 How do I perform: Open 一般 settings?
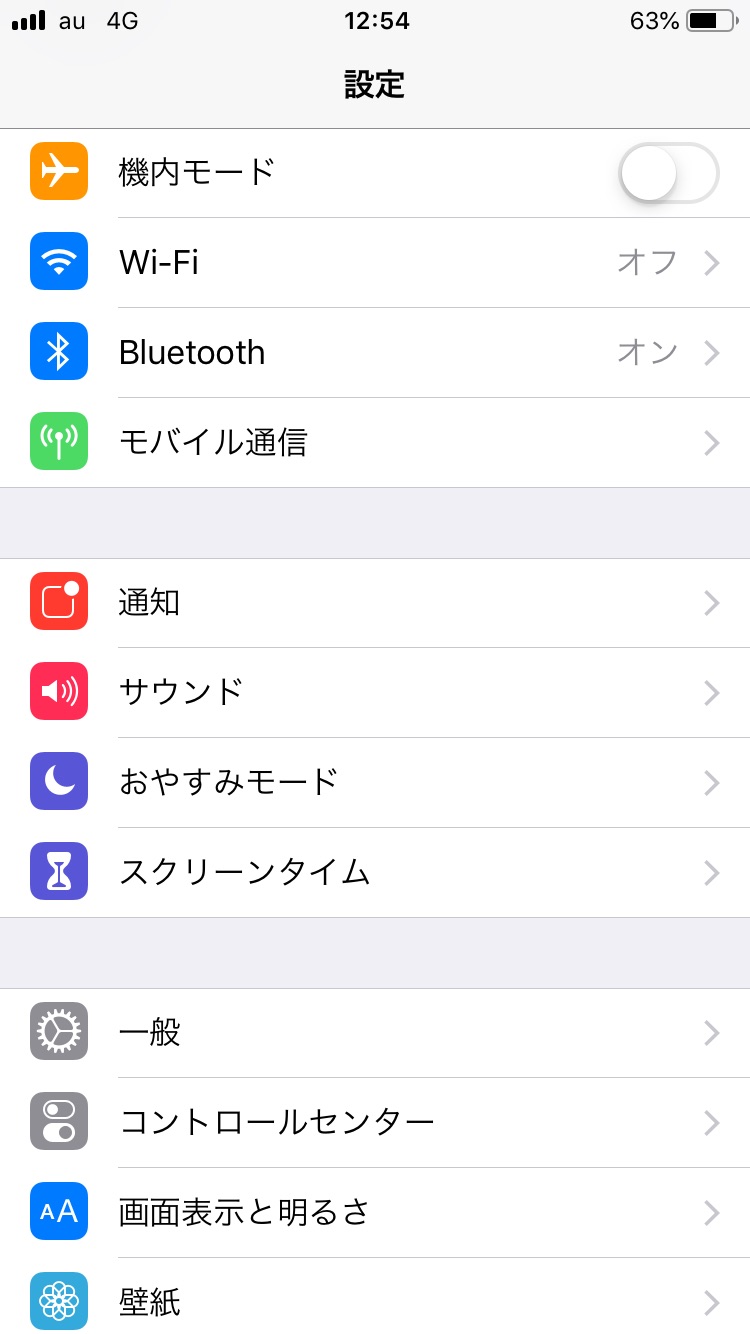tap(375, 1033)
